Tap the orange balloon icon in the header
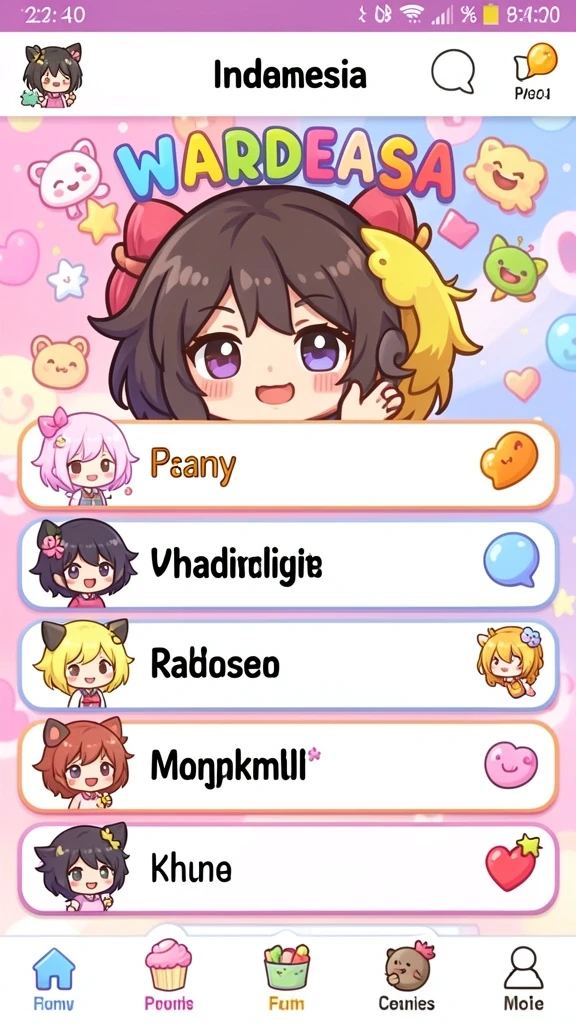The height and width of the screenshot is (1024, 576). coord(536,71)
